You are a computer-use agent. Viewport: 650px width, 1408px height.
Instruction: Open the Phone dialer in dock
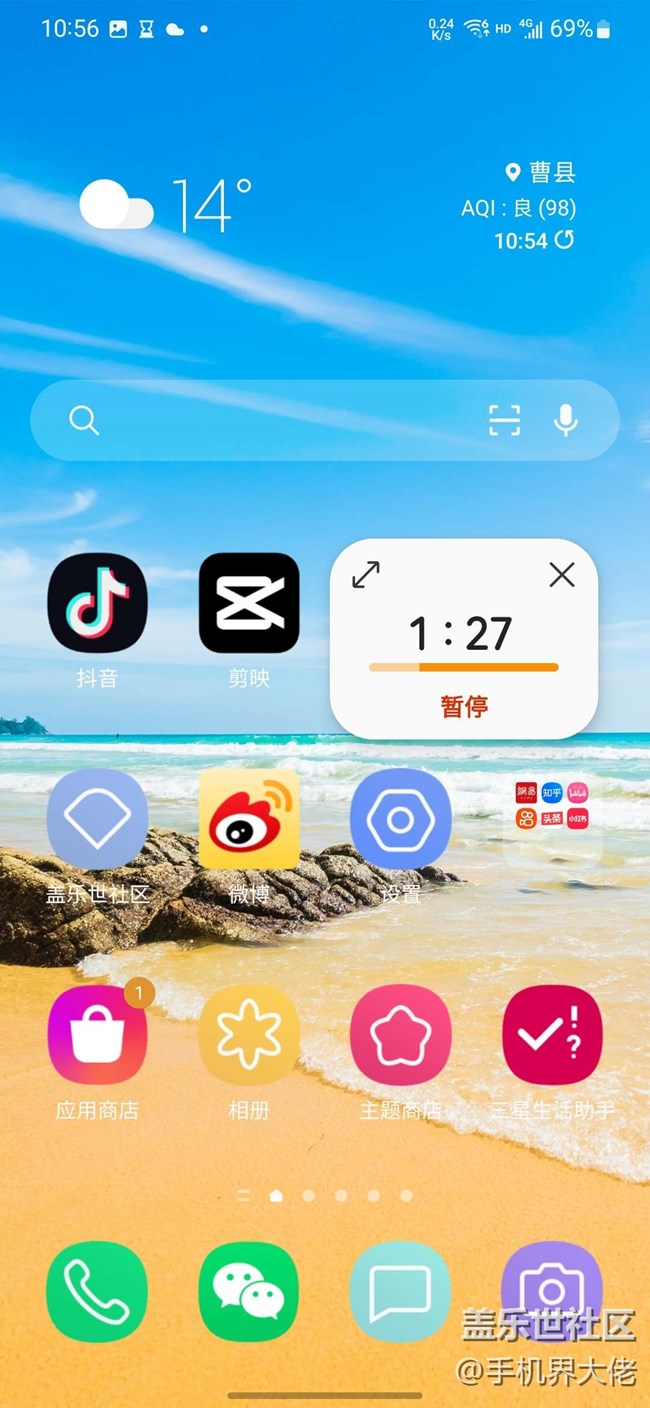(x=97, y=1291)
